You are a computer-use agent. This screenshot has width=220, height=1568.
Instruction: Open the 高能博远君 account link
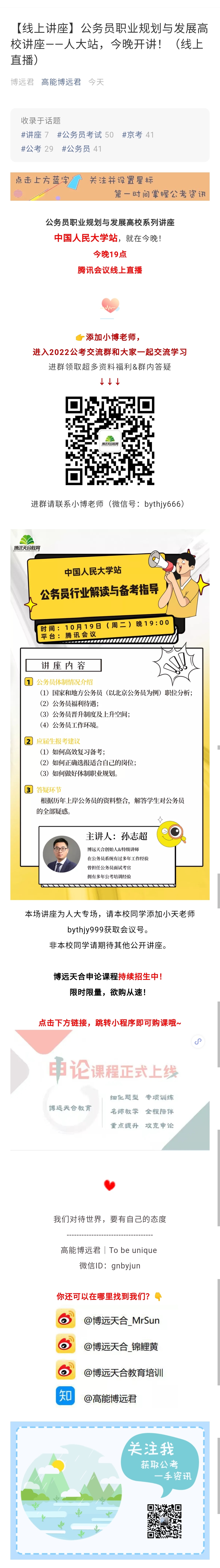tap(61, 82)
